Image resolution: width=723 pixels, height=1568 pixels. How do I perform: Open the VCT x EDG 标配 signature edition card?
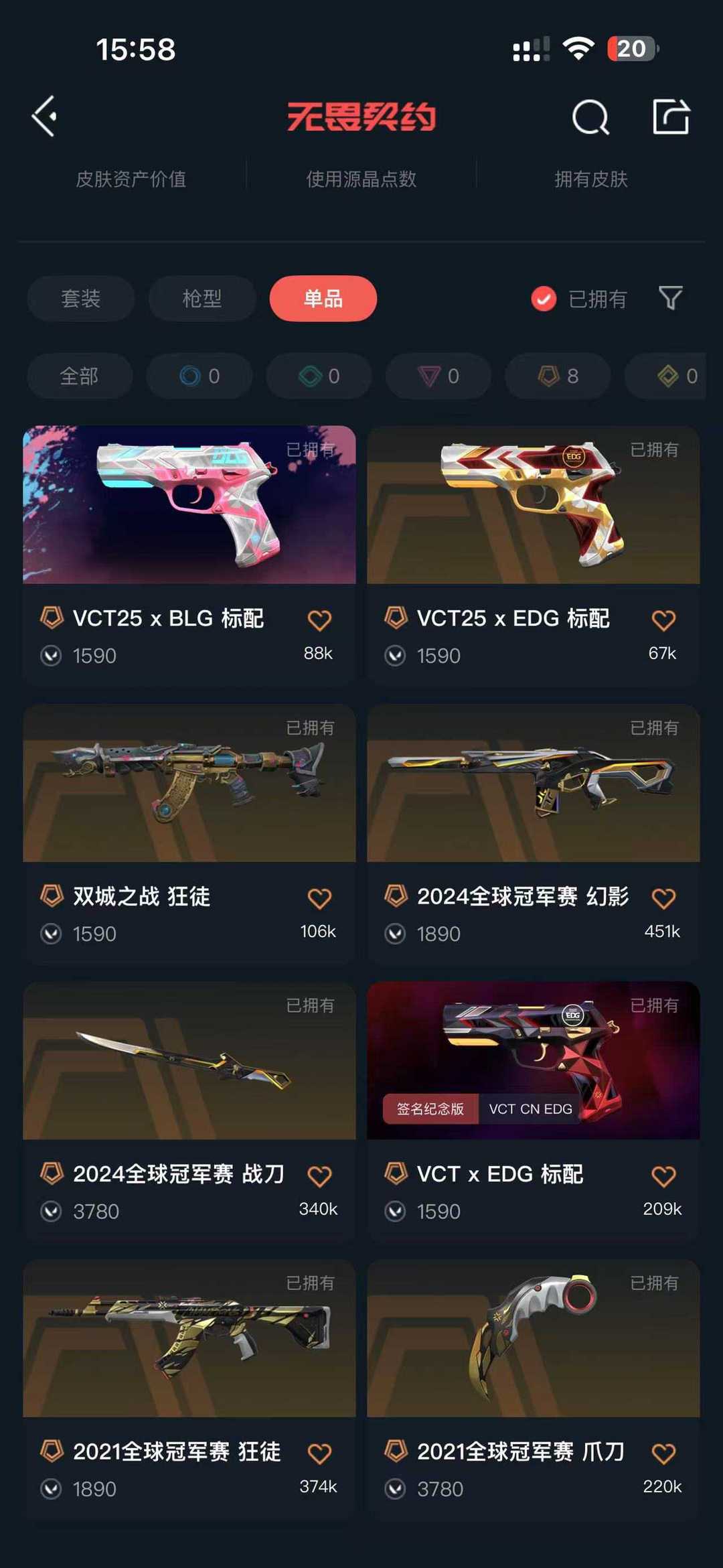[x=534, y=1111]
